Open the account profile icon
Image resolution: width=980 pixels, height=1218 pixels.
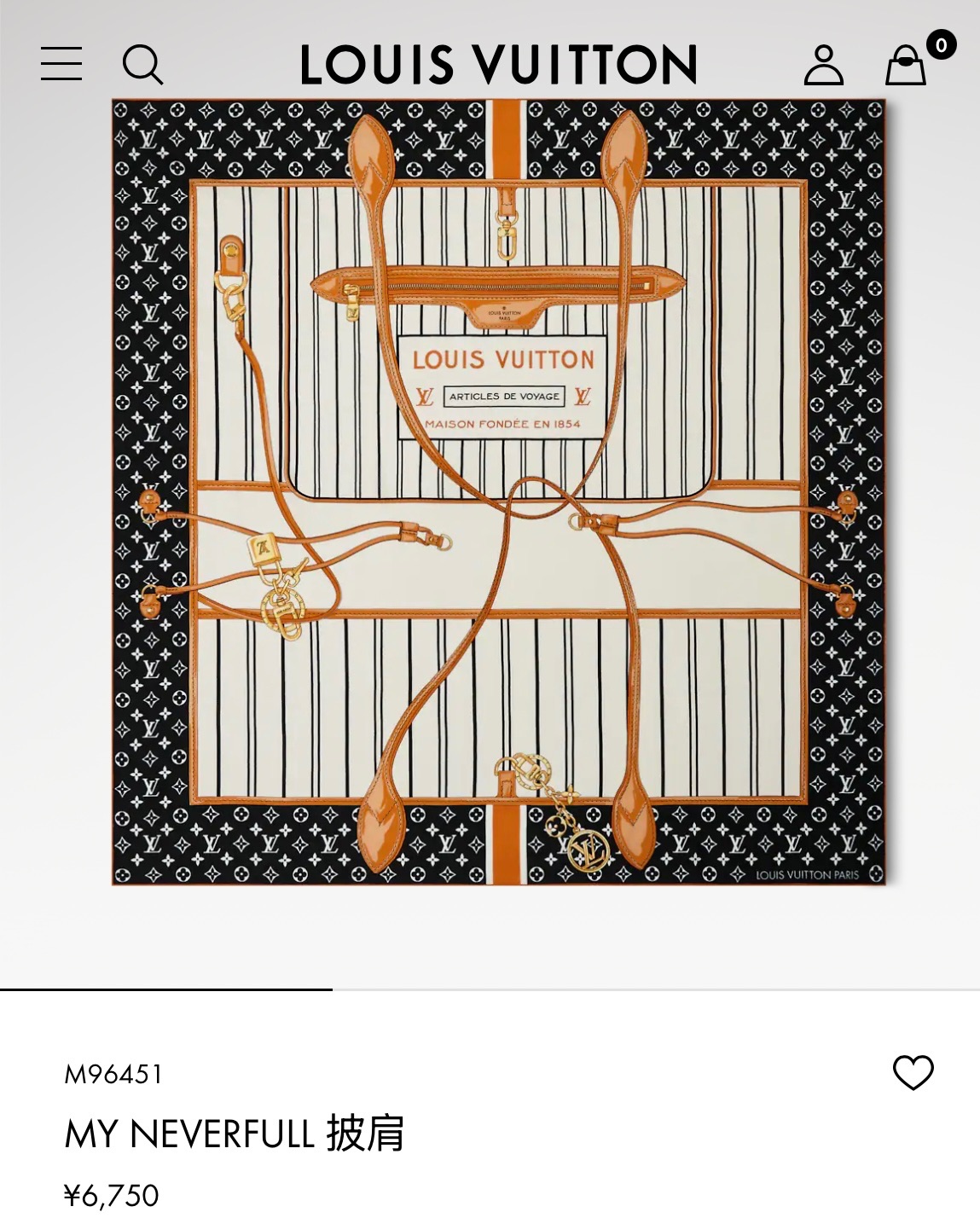pyautogui.click(x=823, y=65)
